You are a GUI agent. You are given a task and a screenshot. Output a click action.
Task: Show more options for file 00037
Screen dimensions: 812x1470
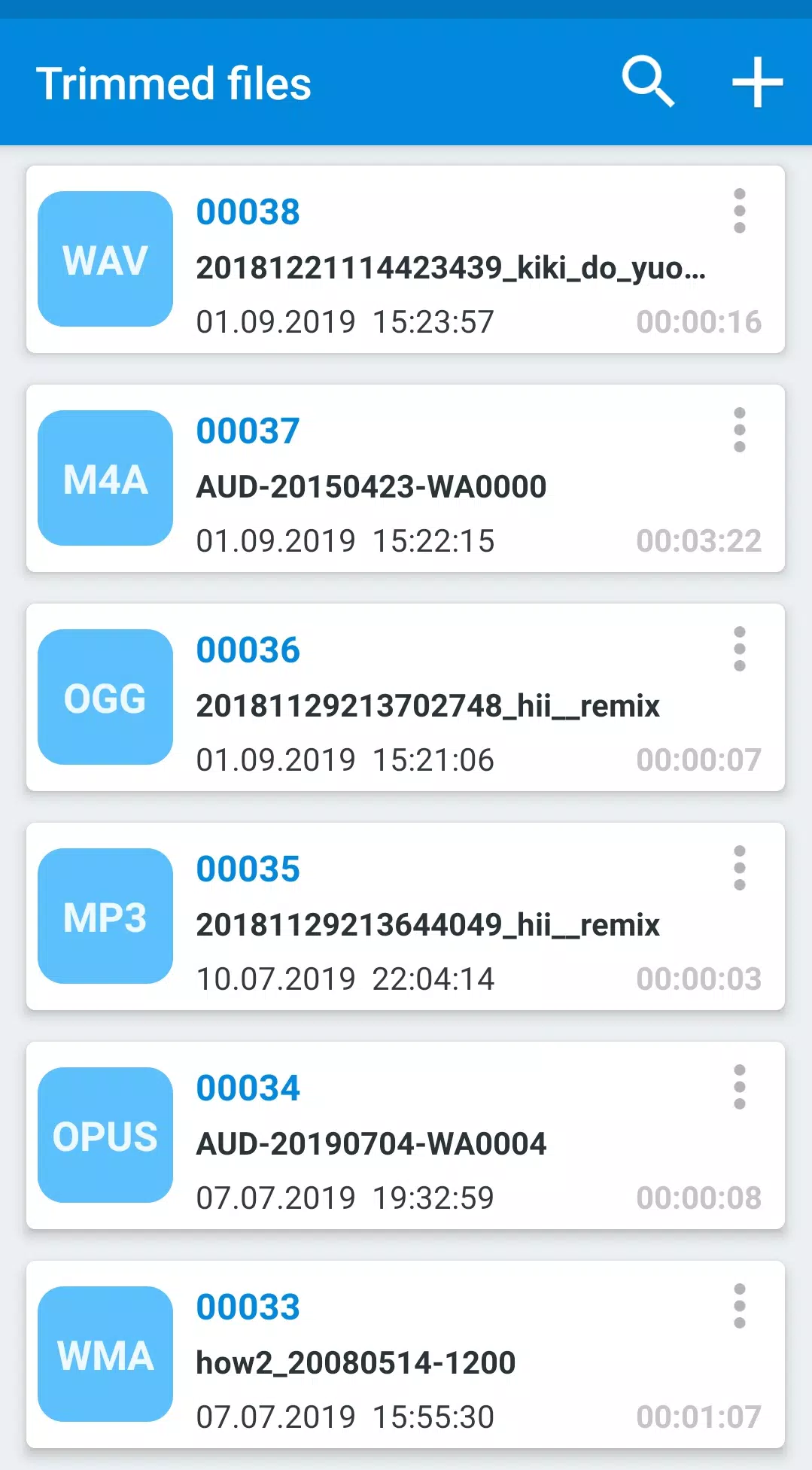click(739, 431)
